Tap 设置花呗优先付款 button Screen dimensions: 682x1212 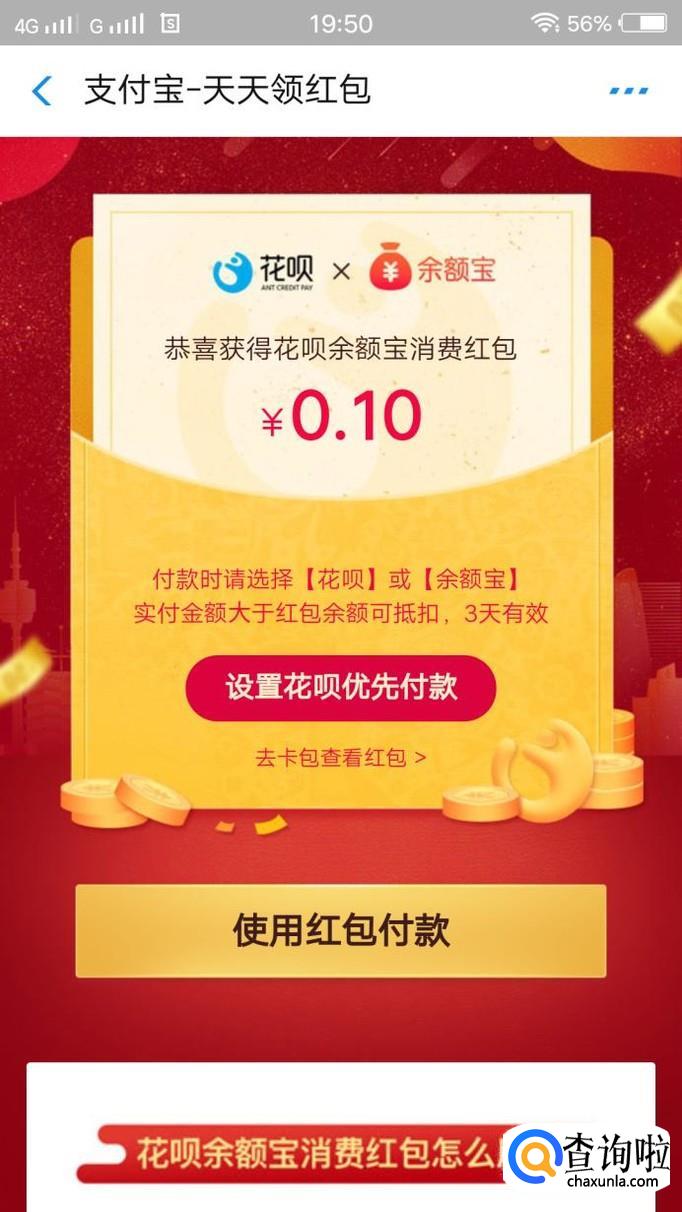(341, 688)
